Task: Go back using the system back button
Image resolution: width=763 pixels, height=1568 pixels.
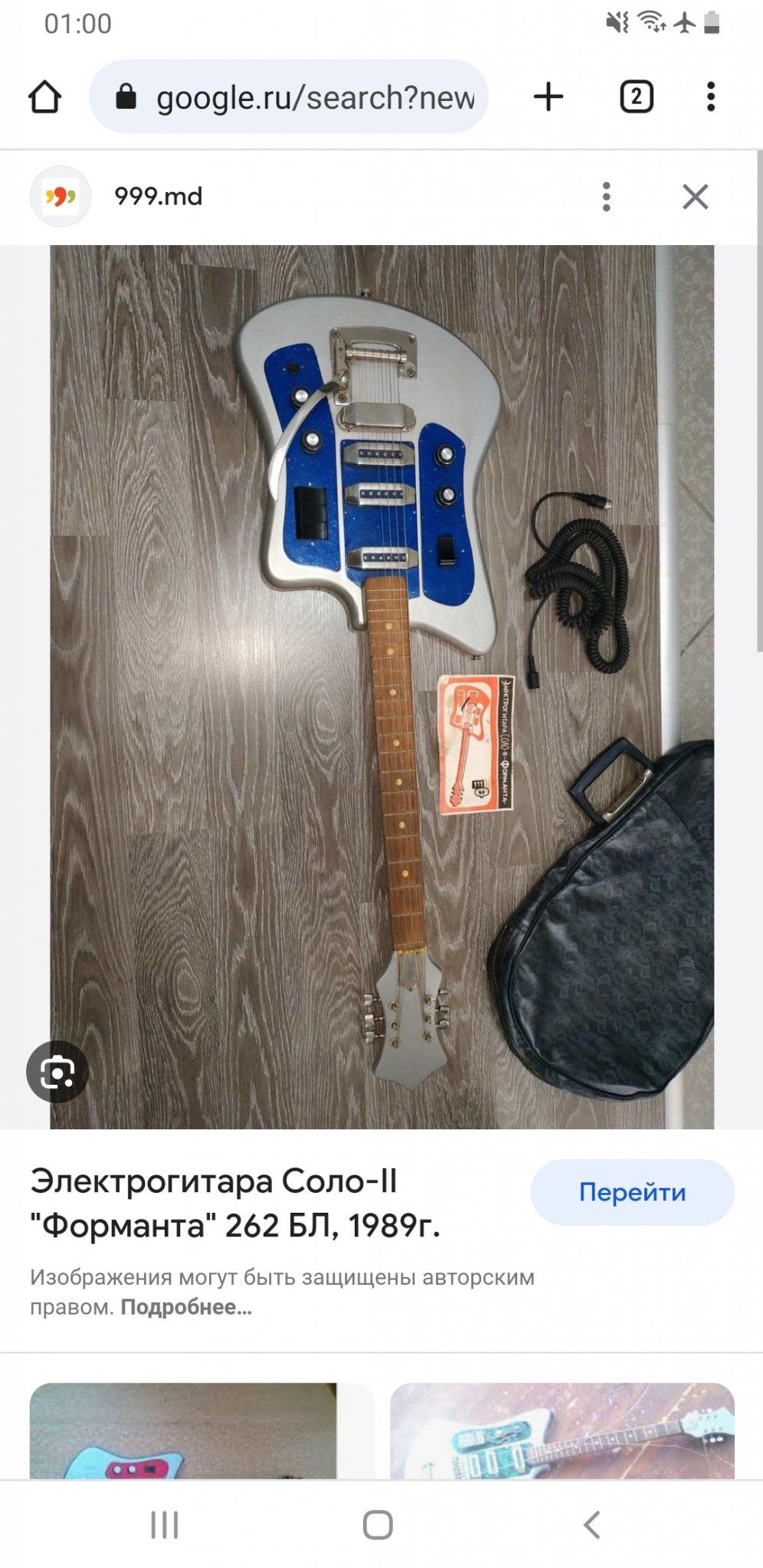Action: coord(591,1524)
